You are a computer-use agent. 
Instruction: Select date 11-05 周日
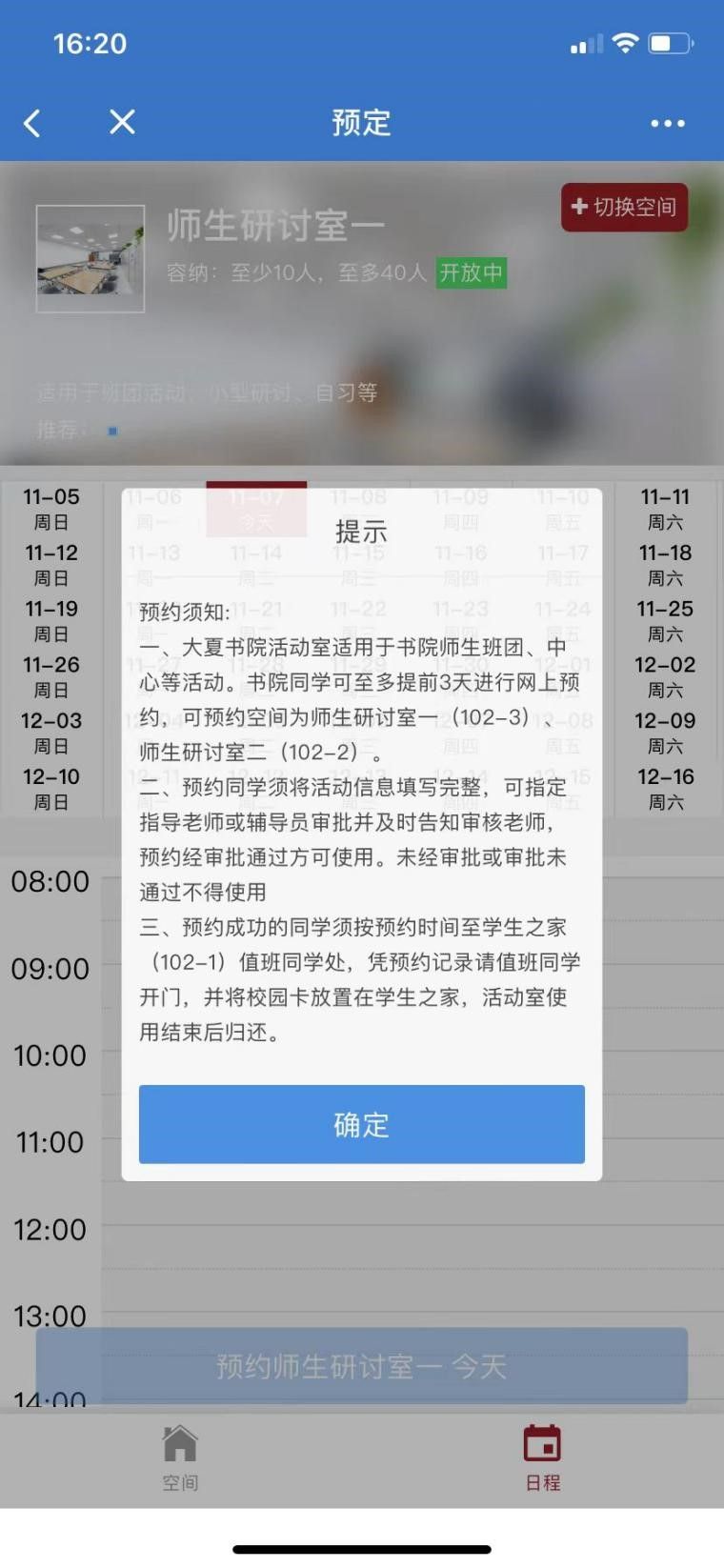pos(51,508)
